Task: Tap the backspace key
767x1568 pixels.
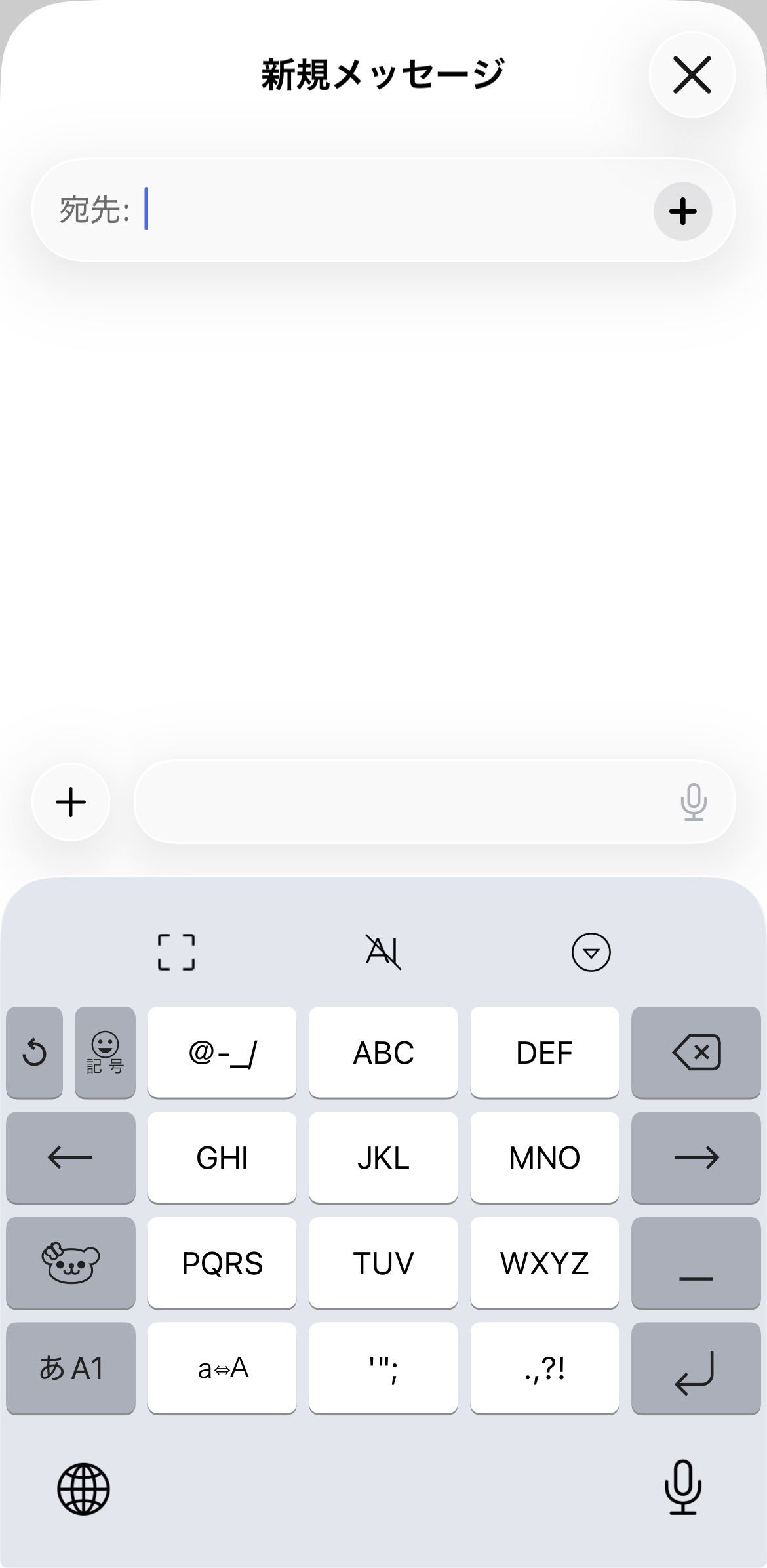Action: click(x=696, y=1053)
